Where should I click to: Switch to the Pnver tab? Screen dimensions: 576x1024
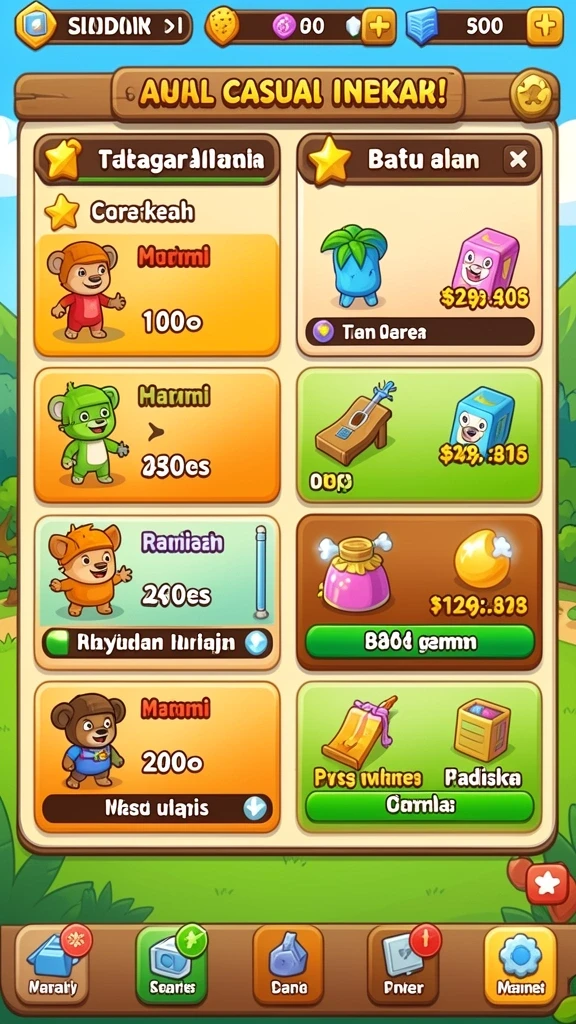tap(404, 964)
